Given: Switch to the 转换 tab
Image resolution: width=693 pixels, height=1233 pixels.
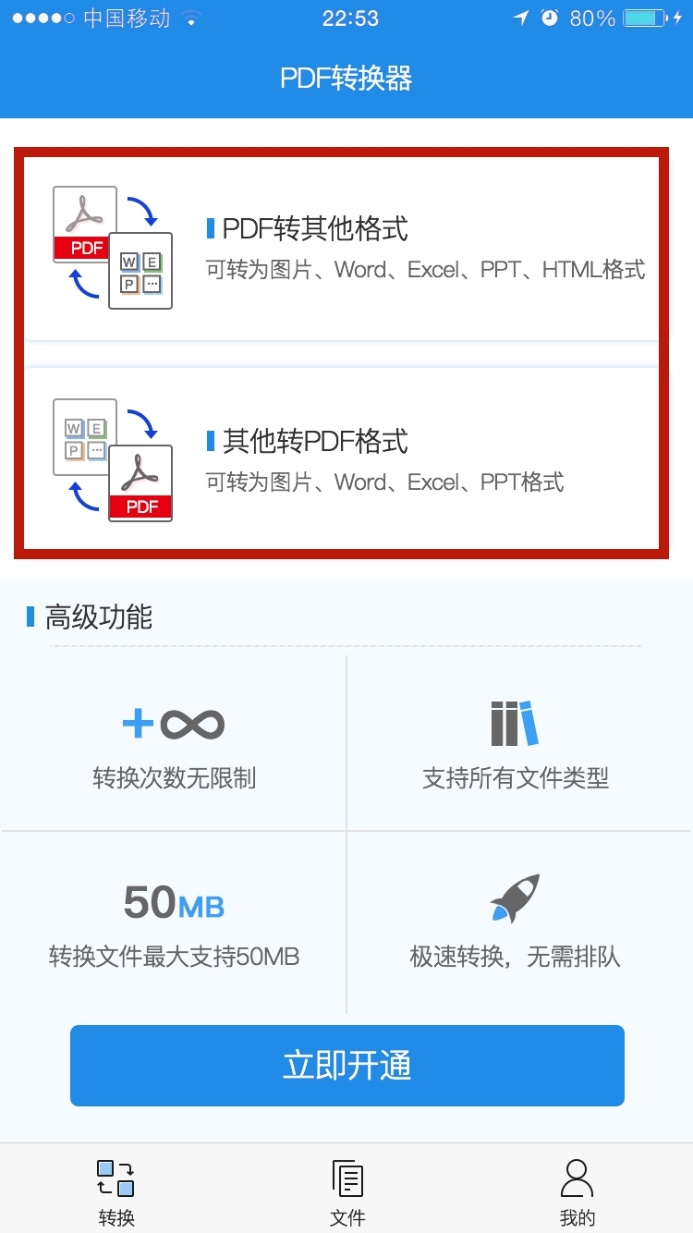Looking at the screenshot, I should point(116,1192).
